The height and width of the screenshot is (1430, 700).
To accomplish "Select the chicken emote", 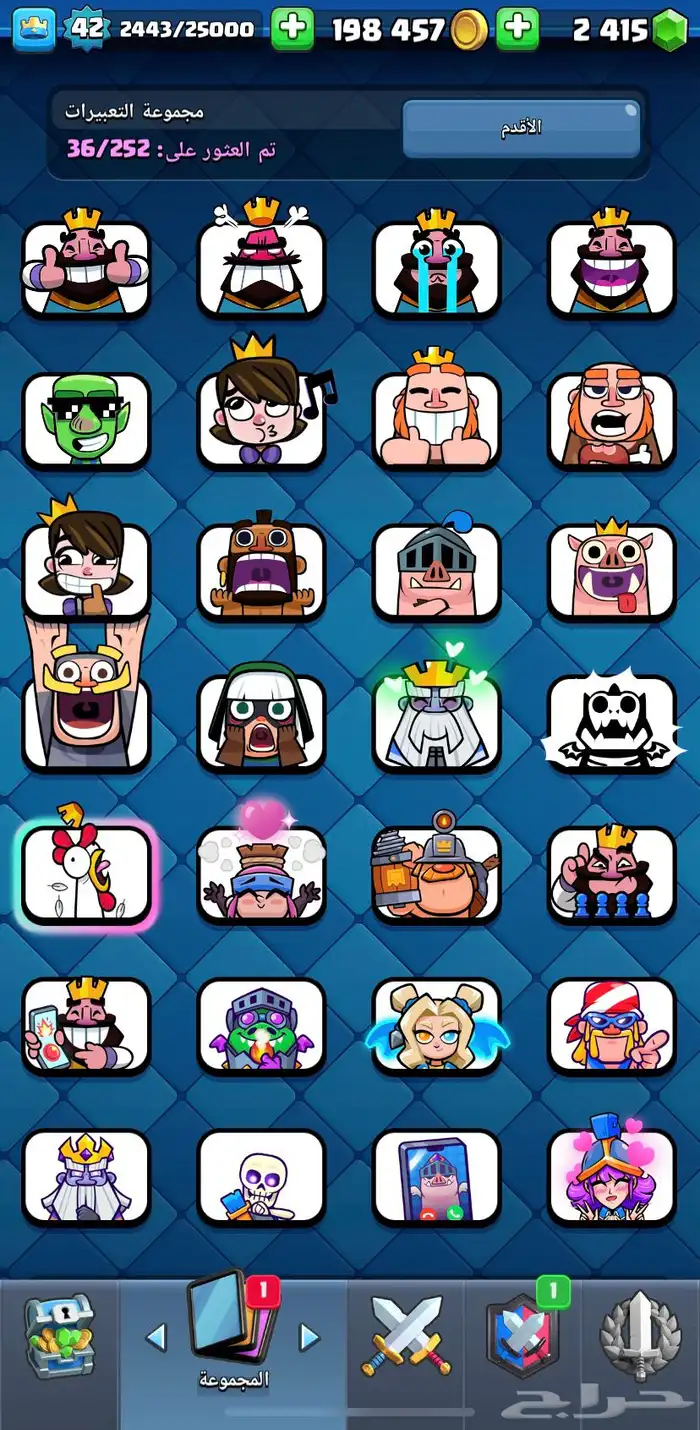I will 86,873.
